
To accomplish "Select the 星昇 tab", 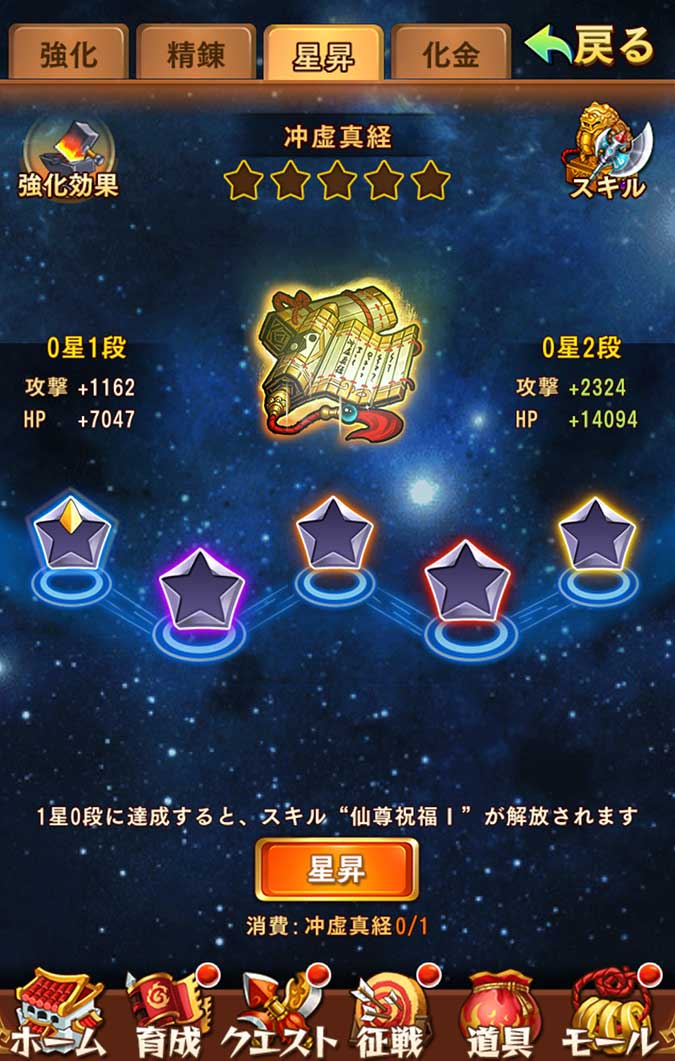I will (x=323, y=53).
